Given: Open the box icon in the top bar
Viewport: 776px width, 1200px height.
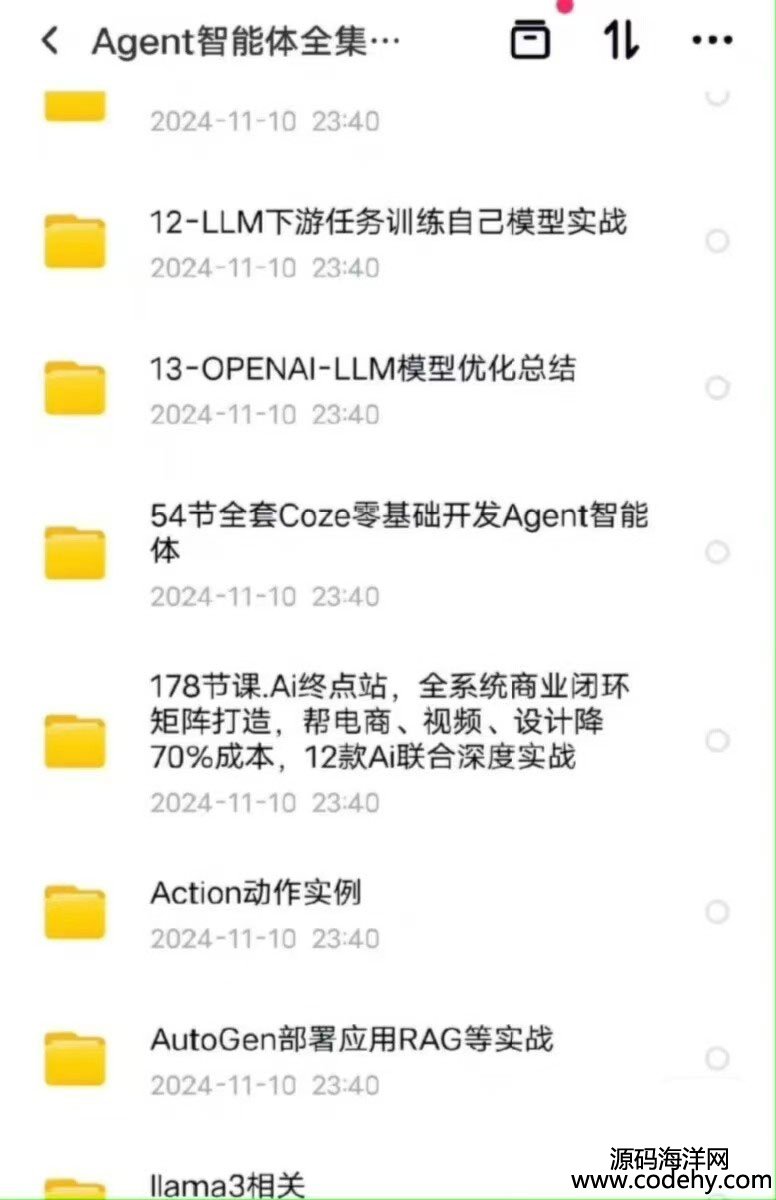Looking at the screenshot, I should [x=530, y=40].
